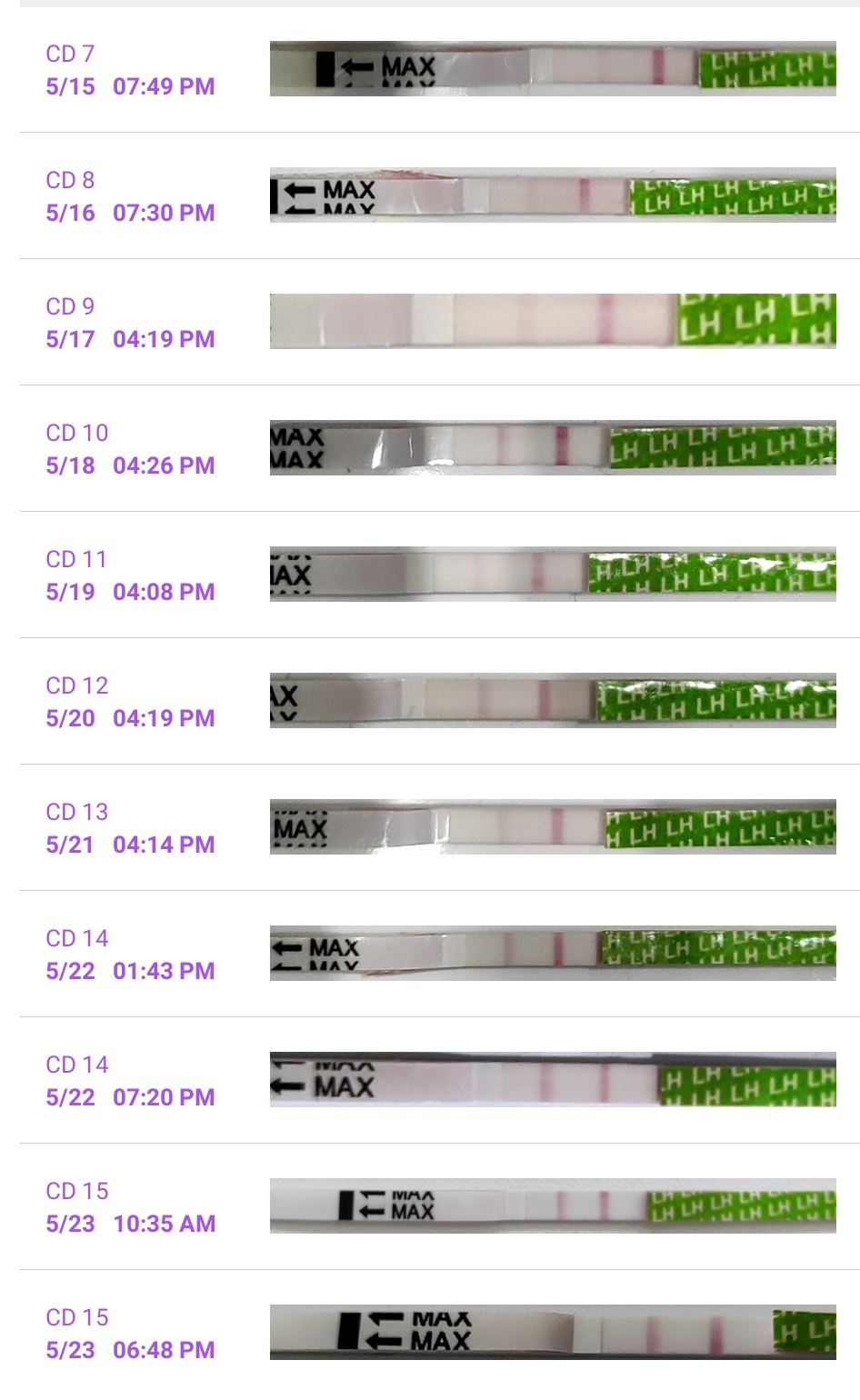View the CD 13 test strip from 5/21

point(552,827)
